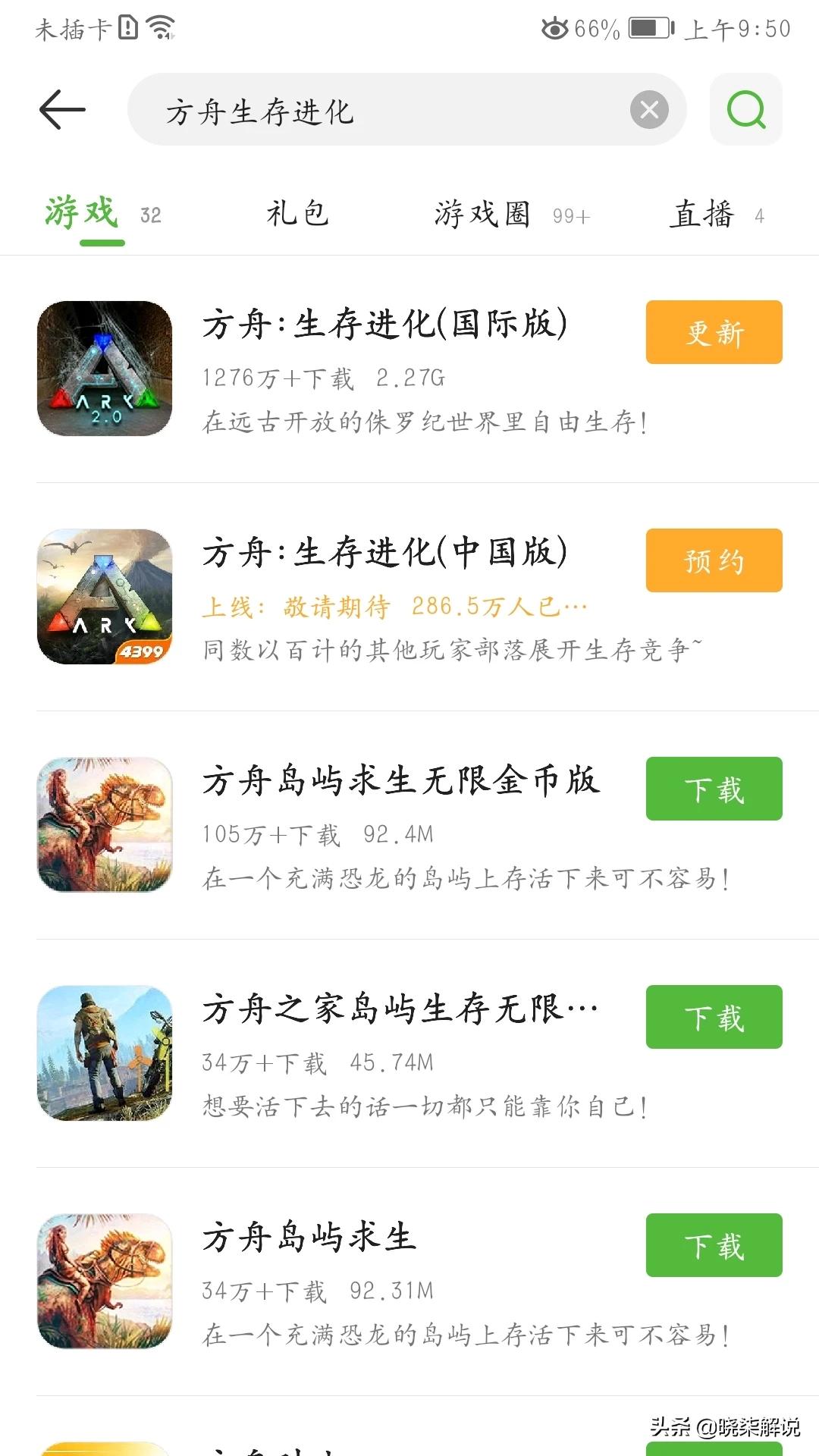View 方舟岛屿求生无限金币版 details

pyautogui.click(x=400, y=781)
